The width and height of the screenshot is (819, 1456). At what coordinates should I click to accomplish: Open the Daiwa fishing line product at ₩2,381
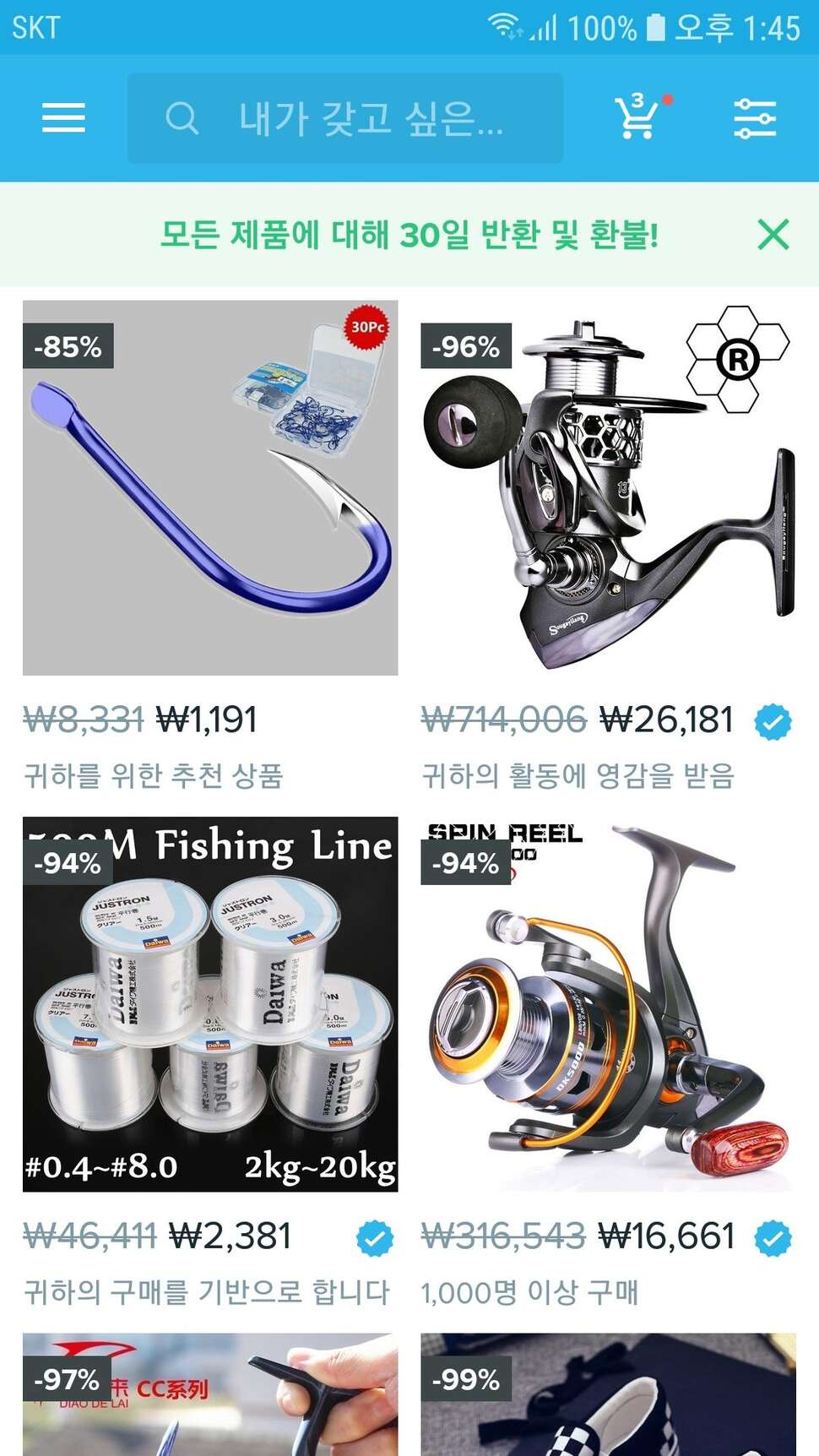click(210, 1004)
